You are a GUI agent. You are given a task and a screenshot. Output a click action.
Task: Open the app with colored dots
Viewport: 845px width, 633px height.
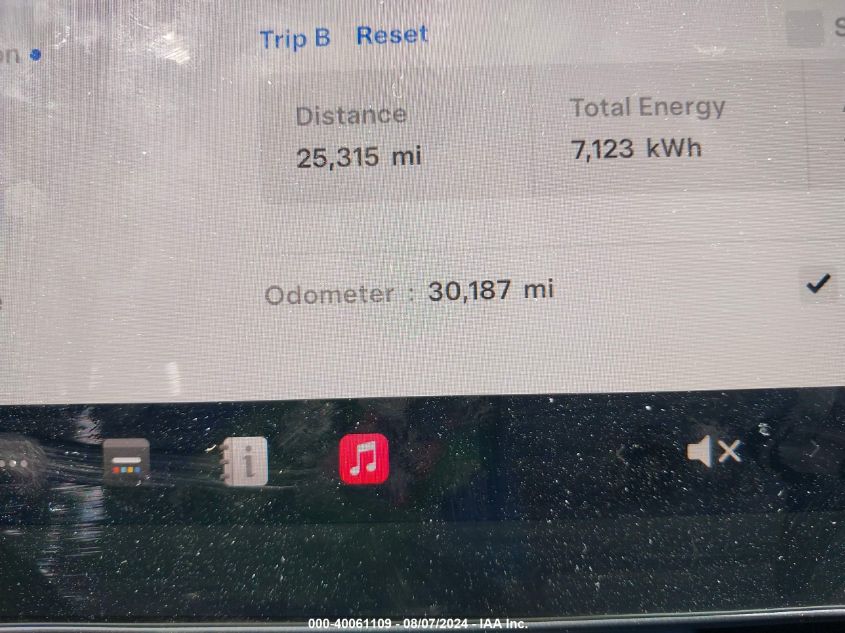pos(126,462)
